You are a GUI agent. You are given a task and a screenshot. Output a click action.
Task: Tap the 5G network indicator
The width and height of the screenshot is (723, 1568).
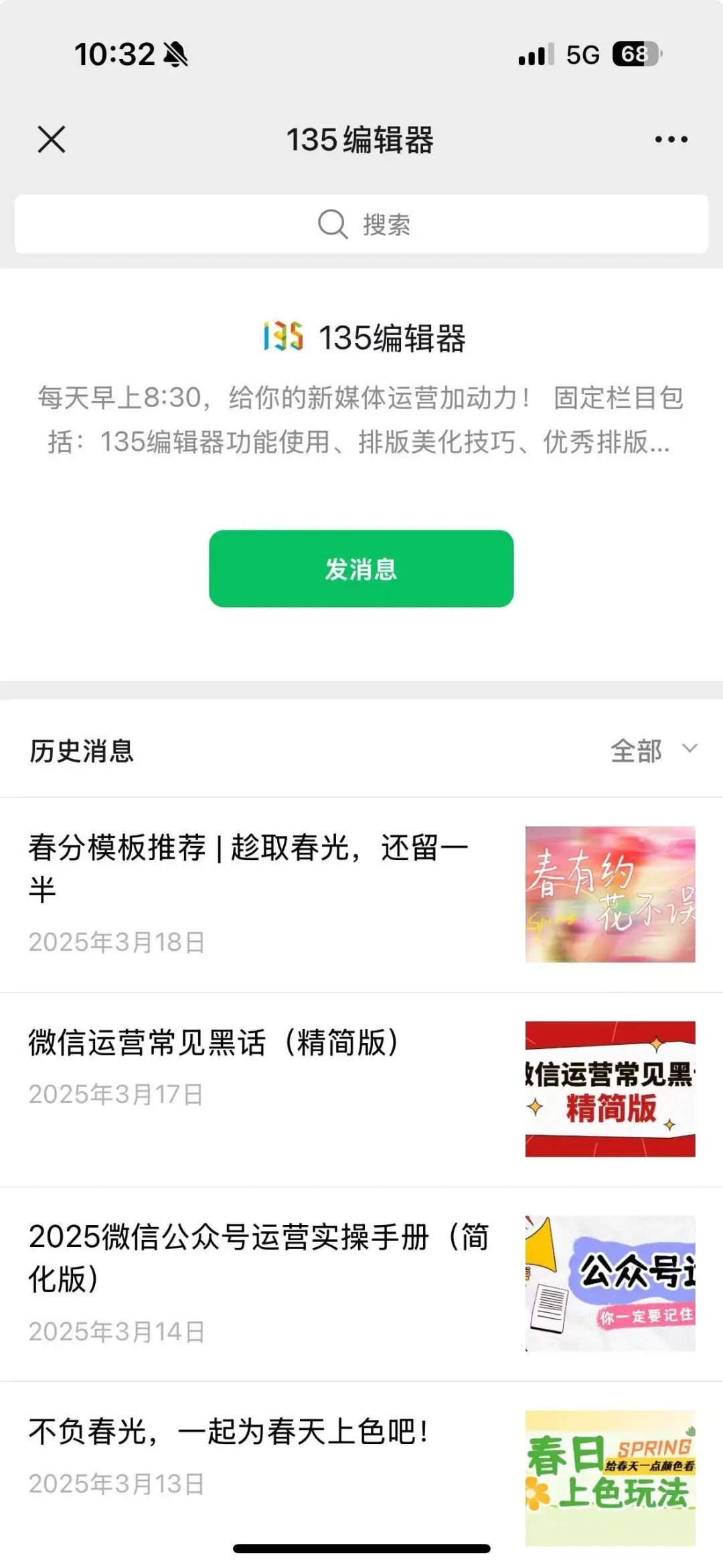click(584, 56)
